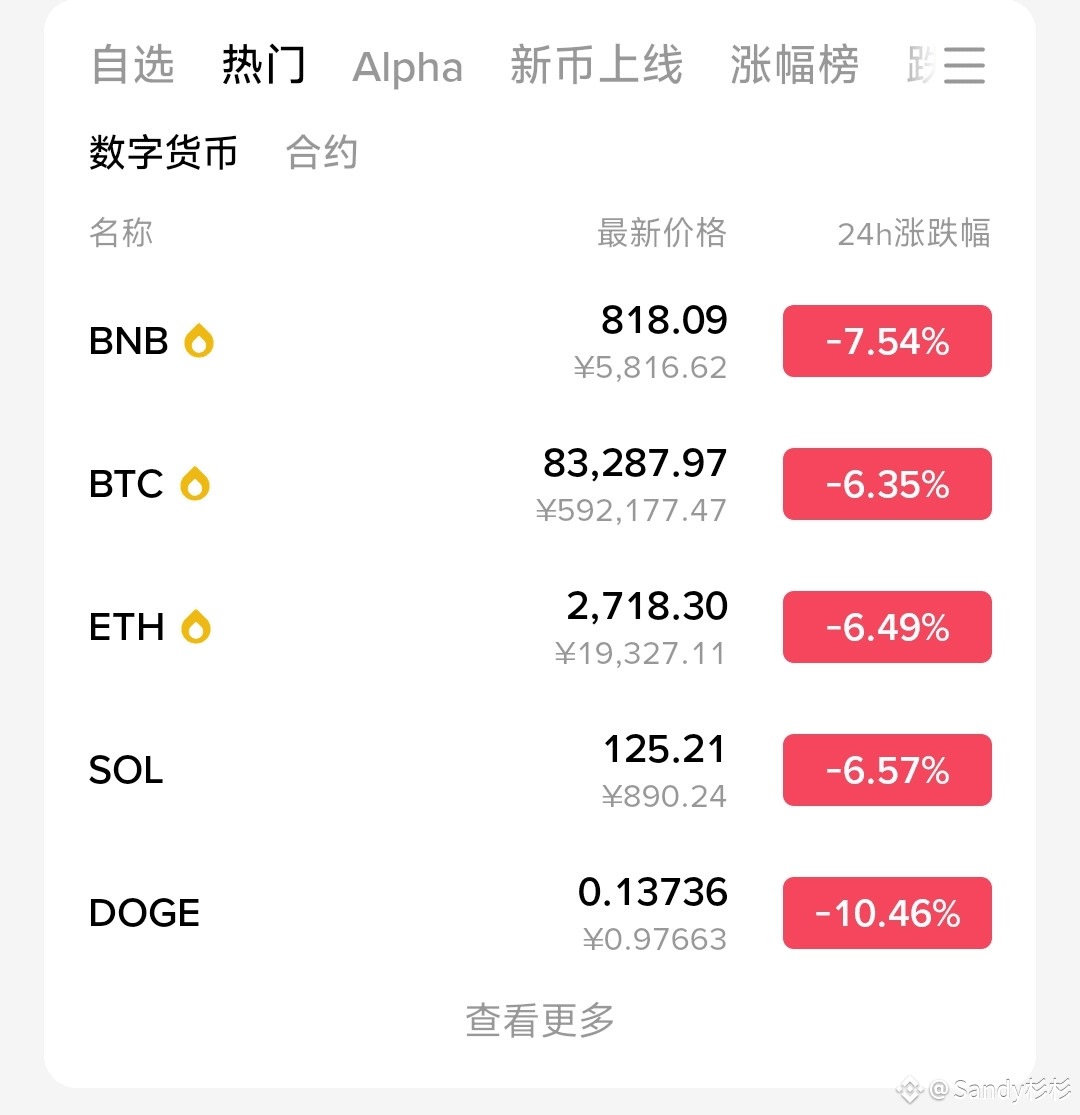1080x1115 pixels.
Task: Select the 热门 tab
Action: (263, 66)
